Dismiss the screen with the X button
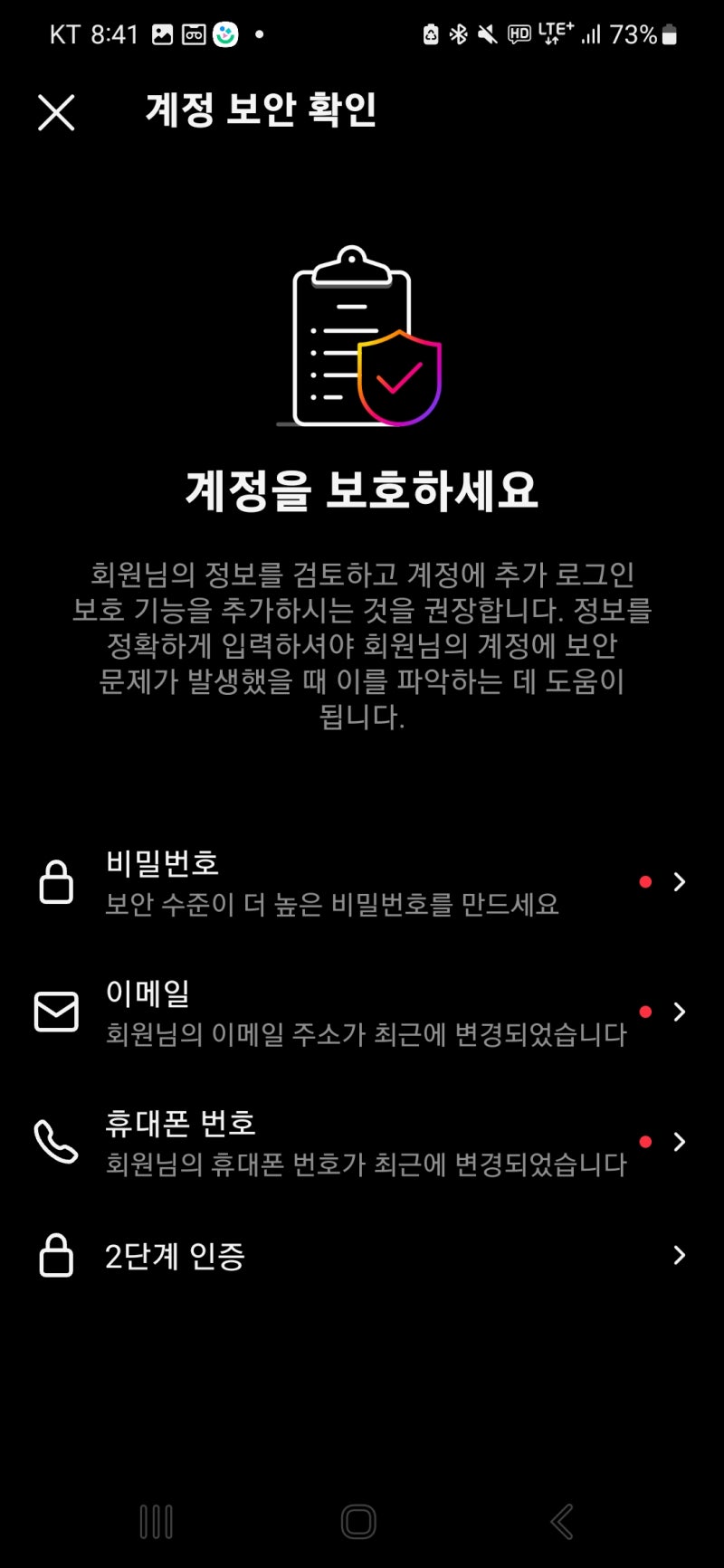The image size is (724, 1568). pyautogui.click(x=56, y=112)
